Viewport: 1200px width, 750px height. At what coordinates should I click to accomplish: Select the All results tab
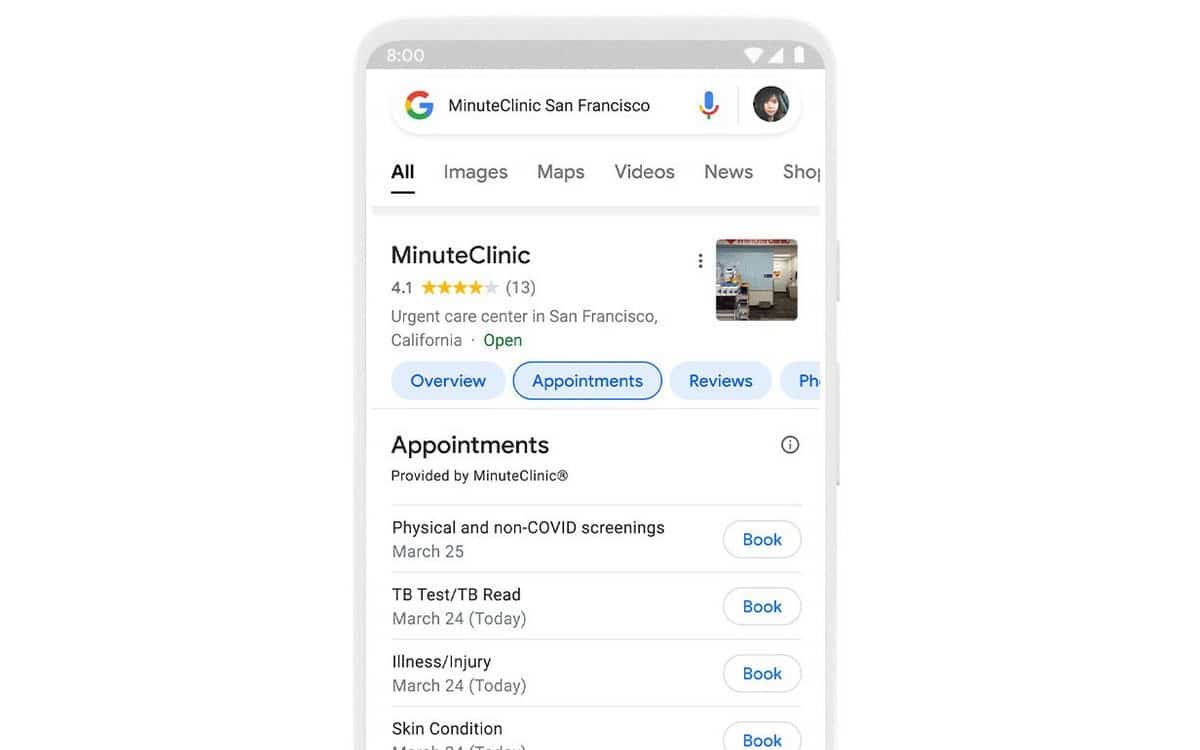(x=402, y=172)
